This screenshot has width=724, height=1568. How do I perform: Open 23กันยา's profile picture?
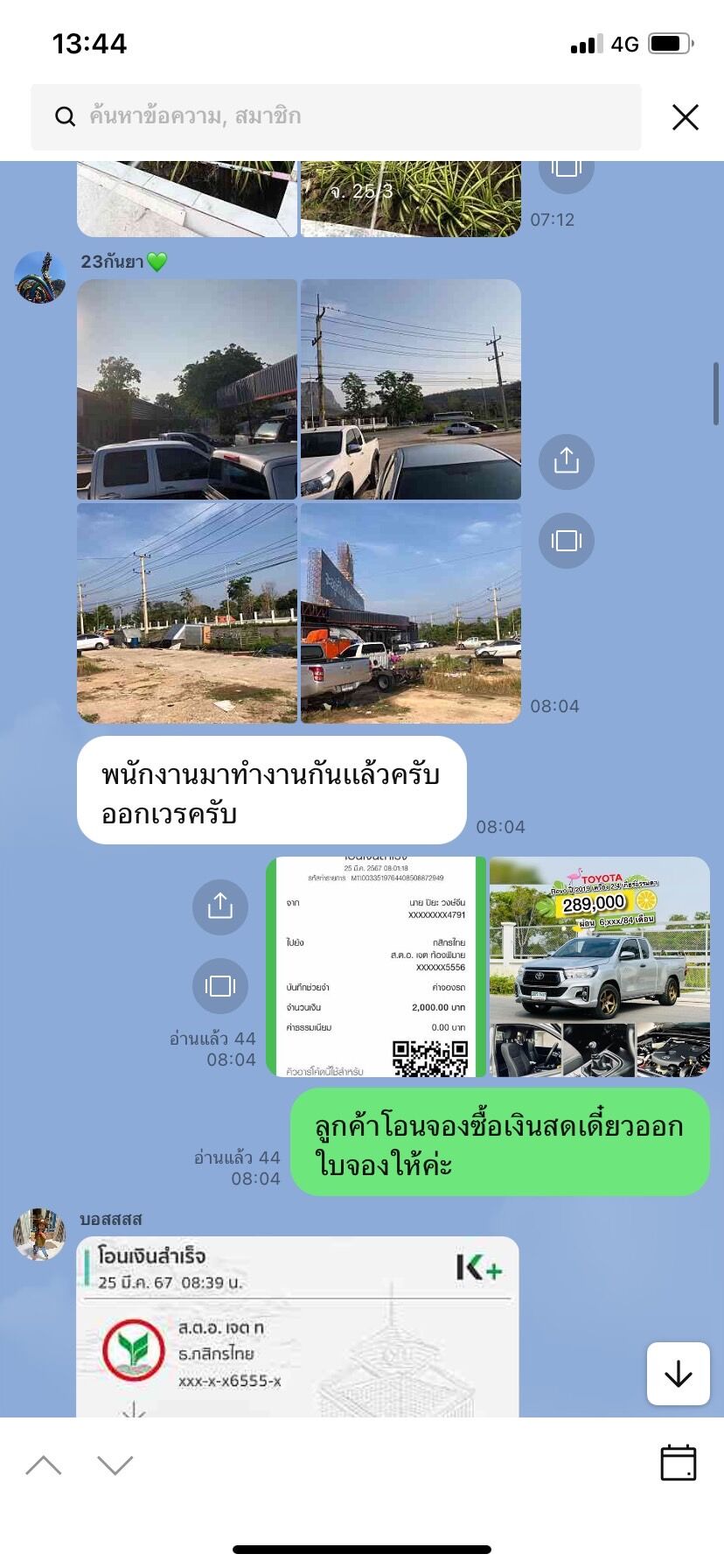[40, 277]
